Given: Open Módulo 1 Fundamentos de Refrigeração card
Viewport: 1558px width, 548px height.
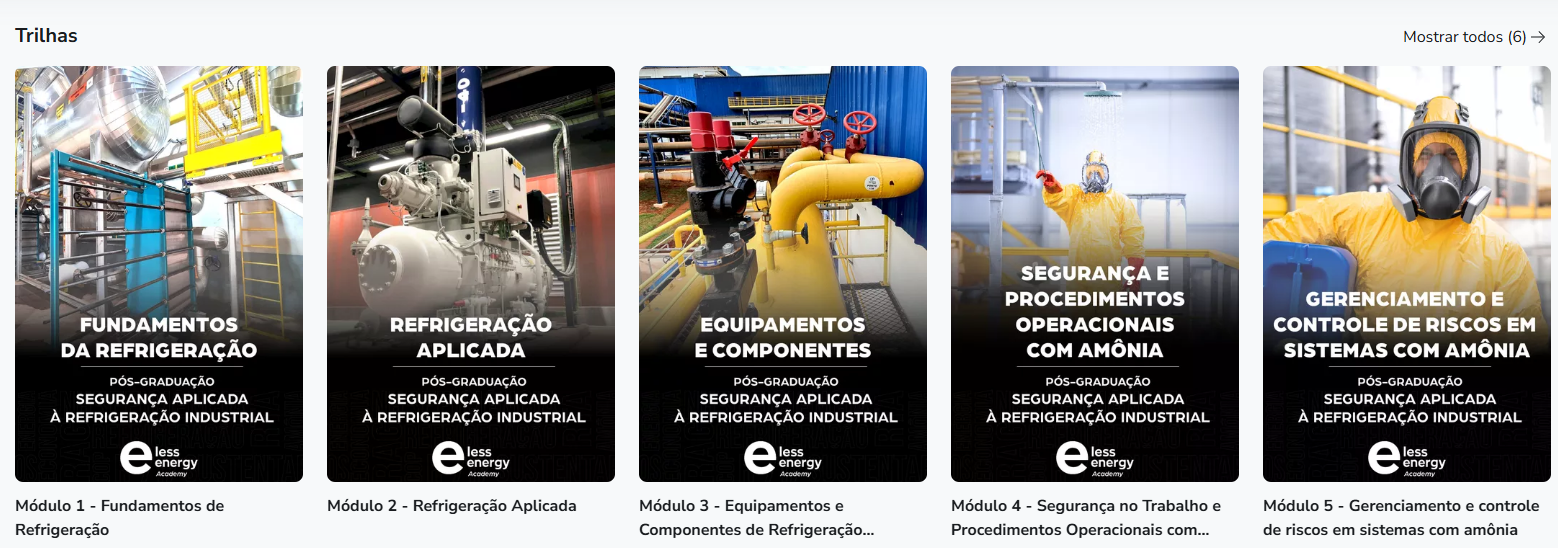Looking at the screenshot, I should coord(159,274).
